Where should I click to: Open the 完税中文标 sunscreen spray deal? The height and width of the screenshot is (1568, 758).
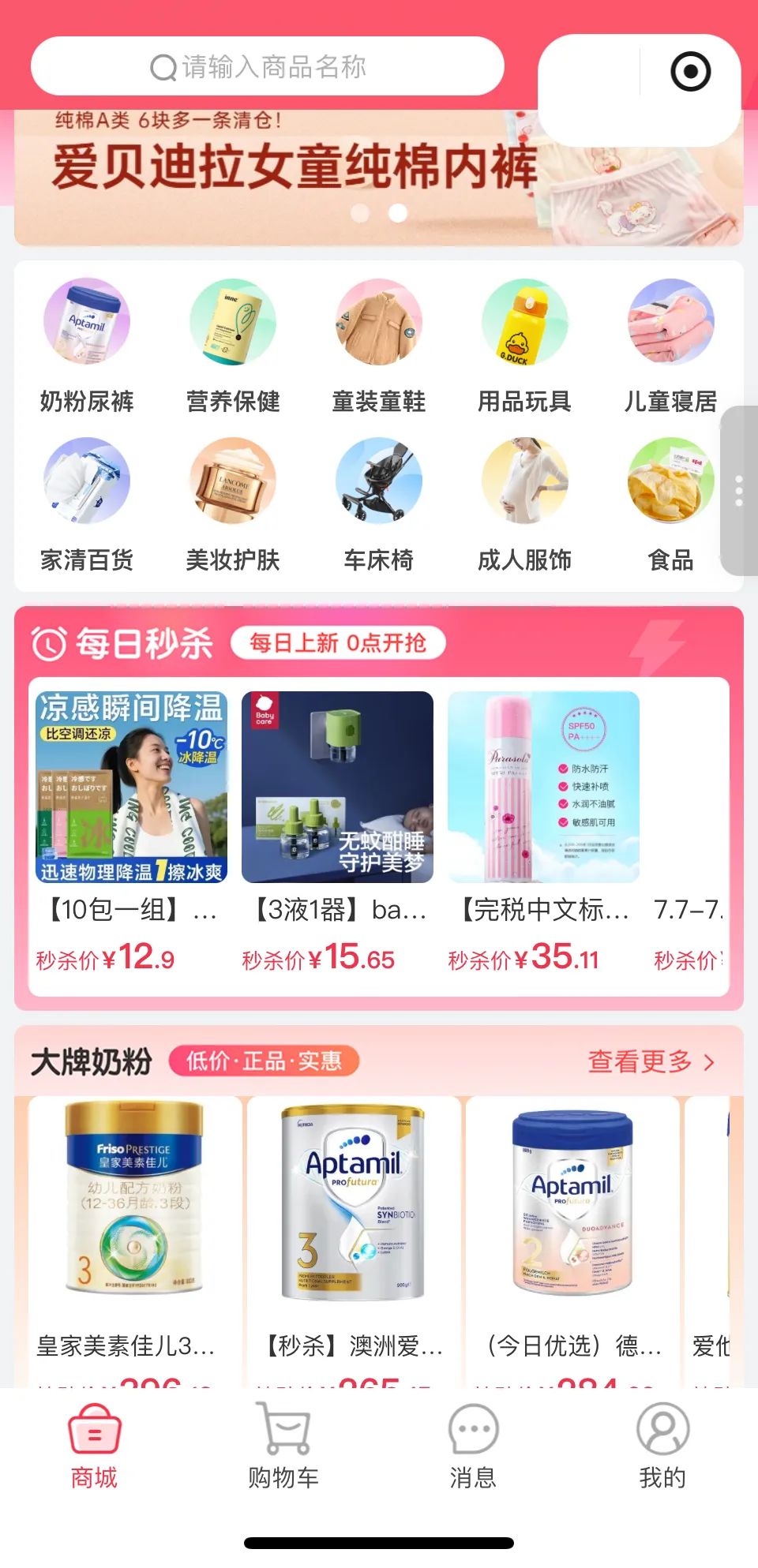pos(543,829)
